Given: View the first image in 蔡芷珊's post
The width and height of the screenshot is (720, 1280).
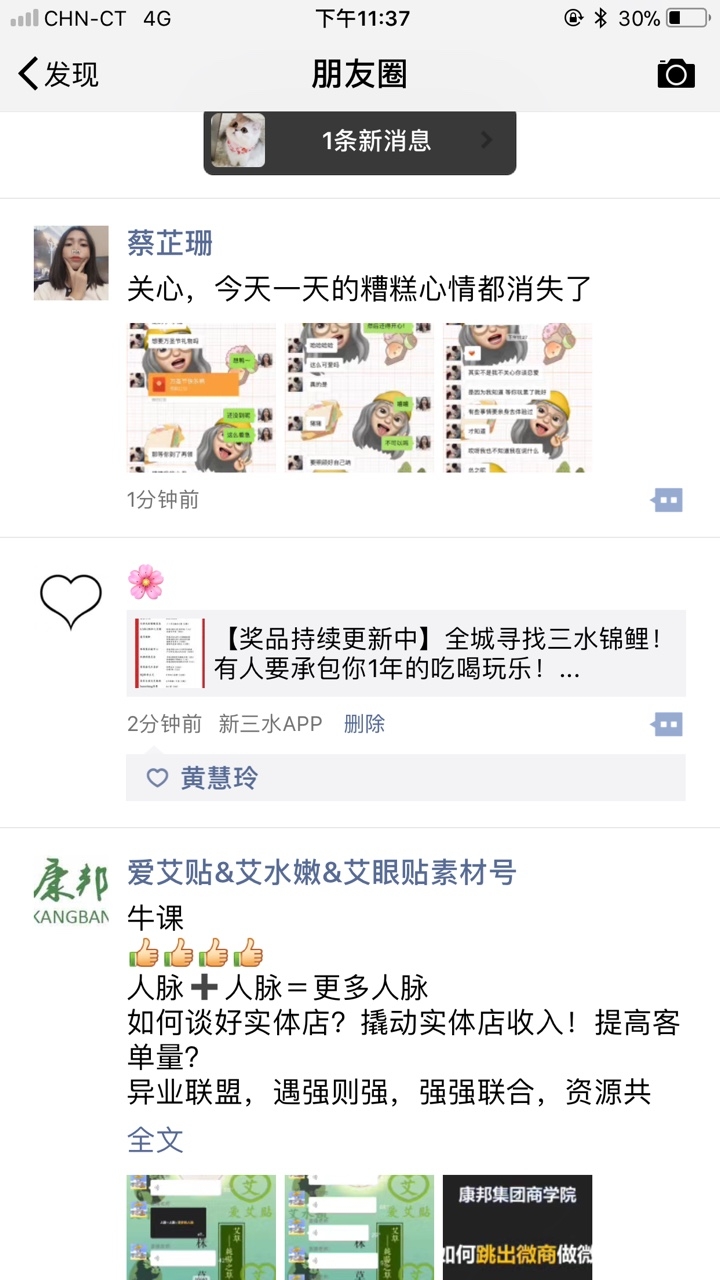Looking at the screenshot, I should pos(201,397).
